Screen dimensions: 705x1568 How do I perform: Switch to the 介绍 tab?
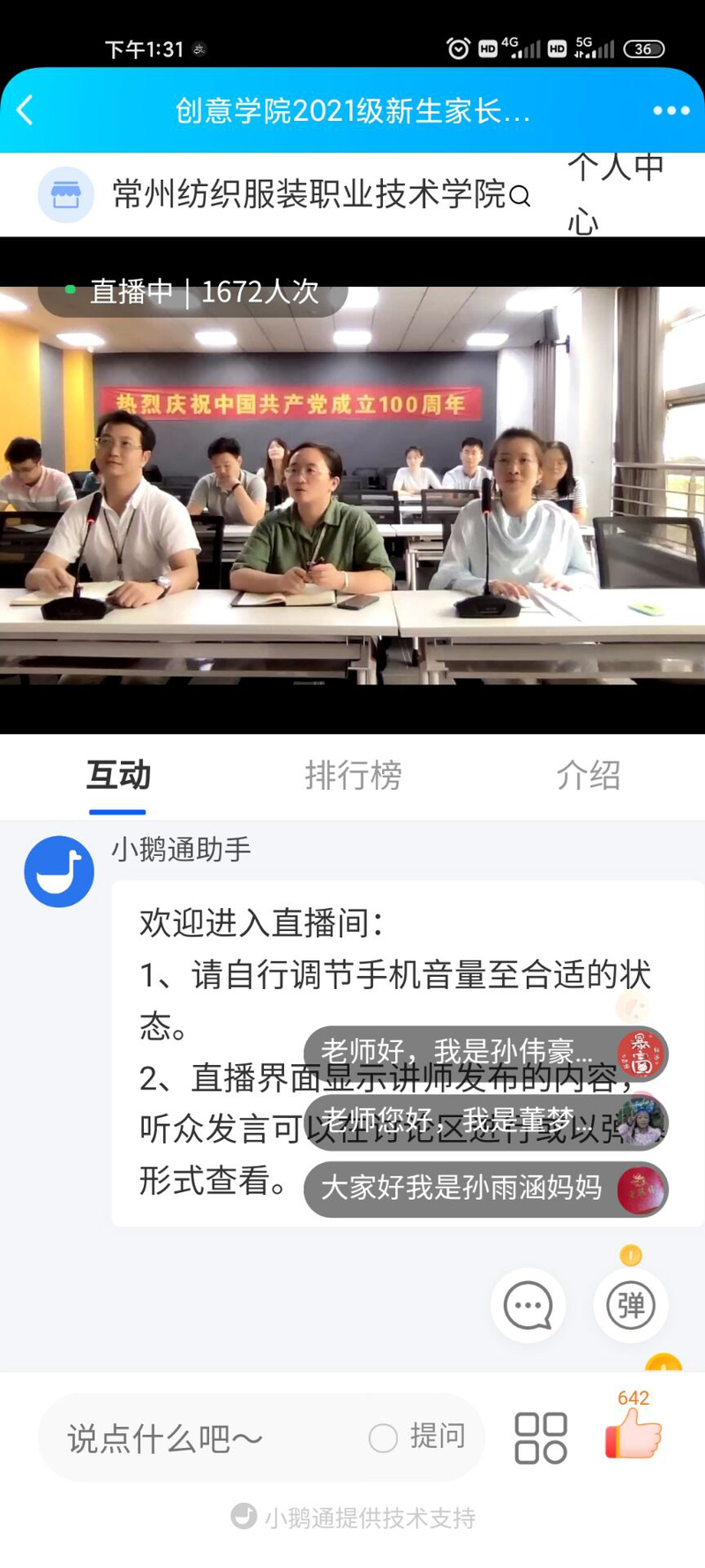588,776
